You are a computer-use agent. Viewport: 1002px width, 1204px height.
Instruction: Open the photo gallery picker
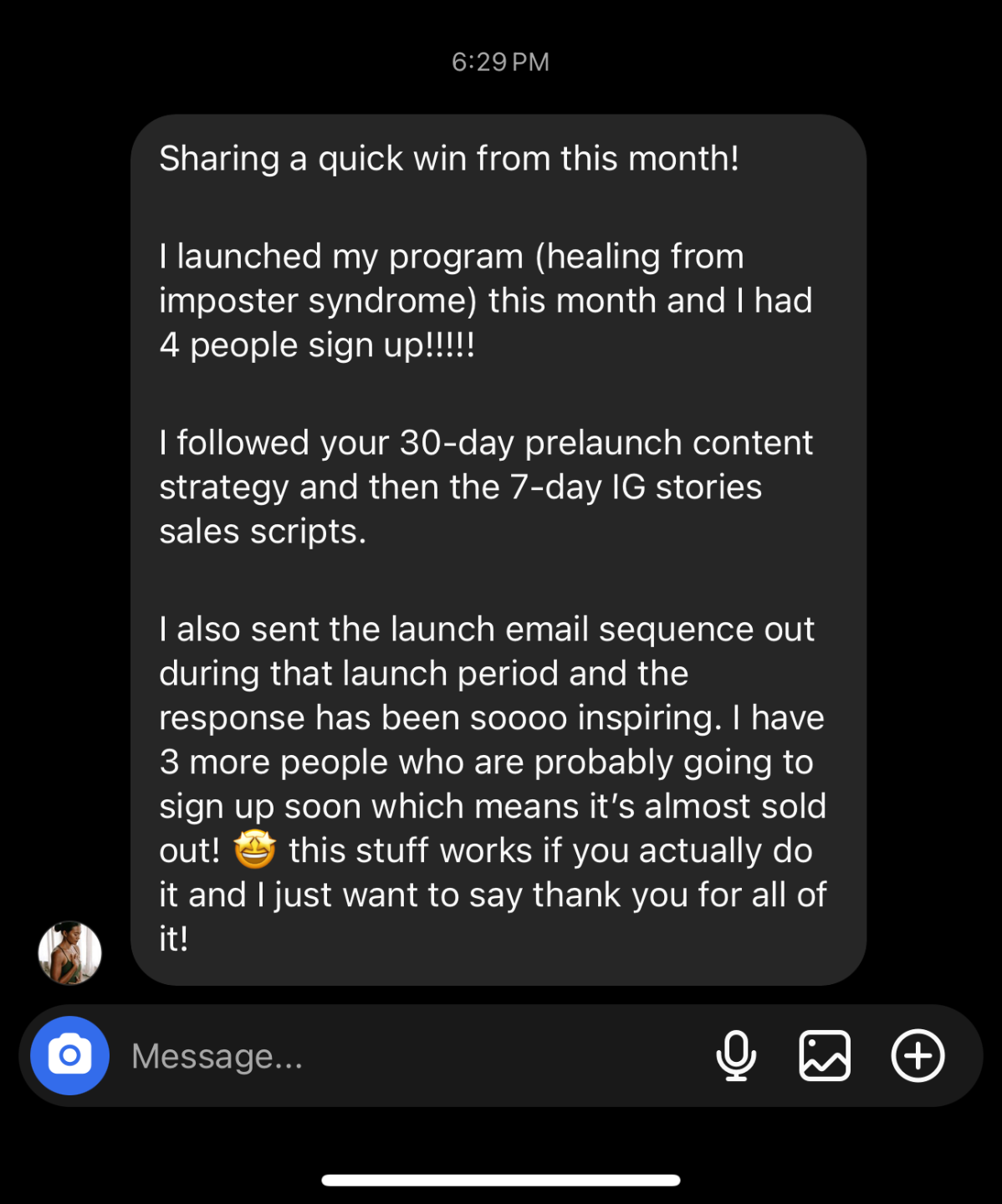tap(825, 1055)
